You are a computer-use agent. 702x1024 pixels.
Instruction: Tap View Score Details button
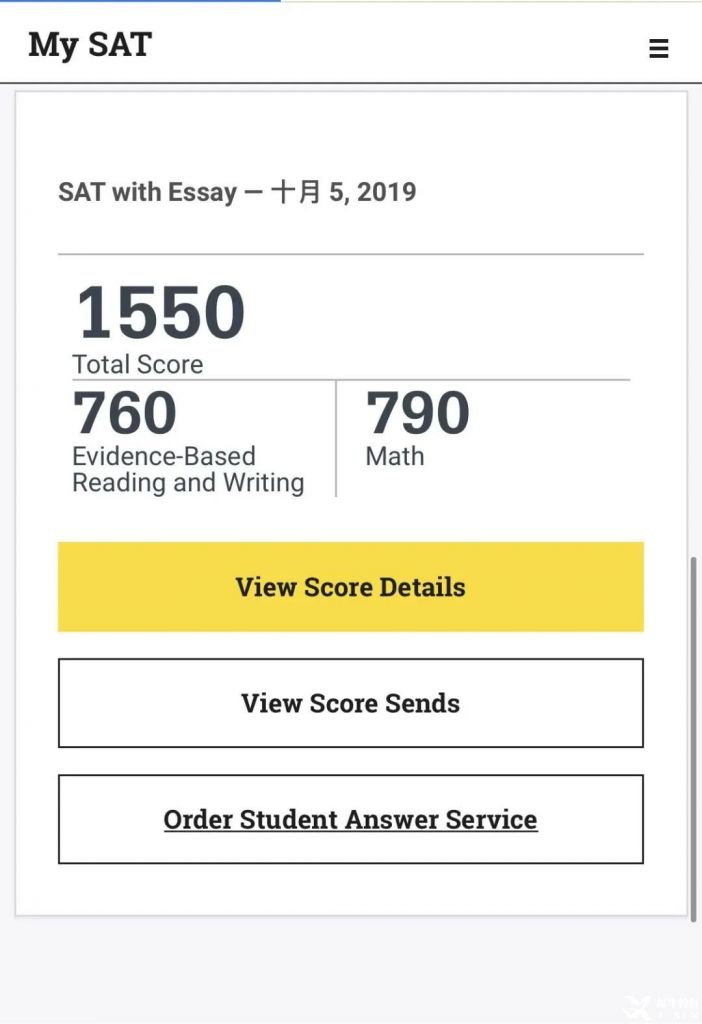(350, 587)
